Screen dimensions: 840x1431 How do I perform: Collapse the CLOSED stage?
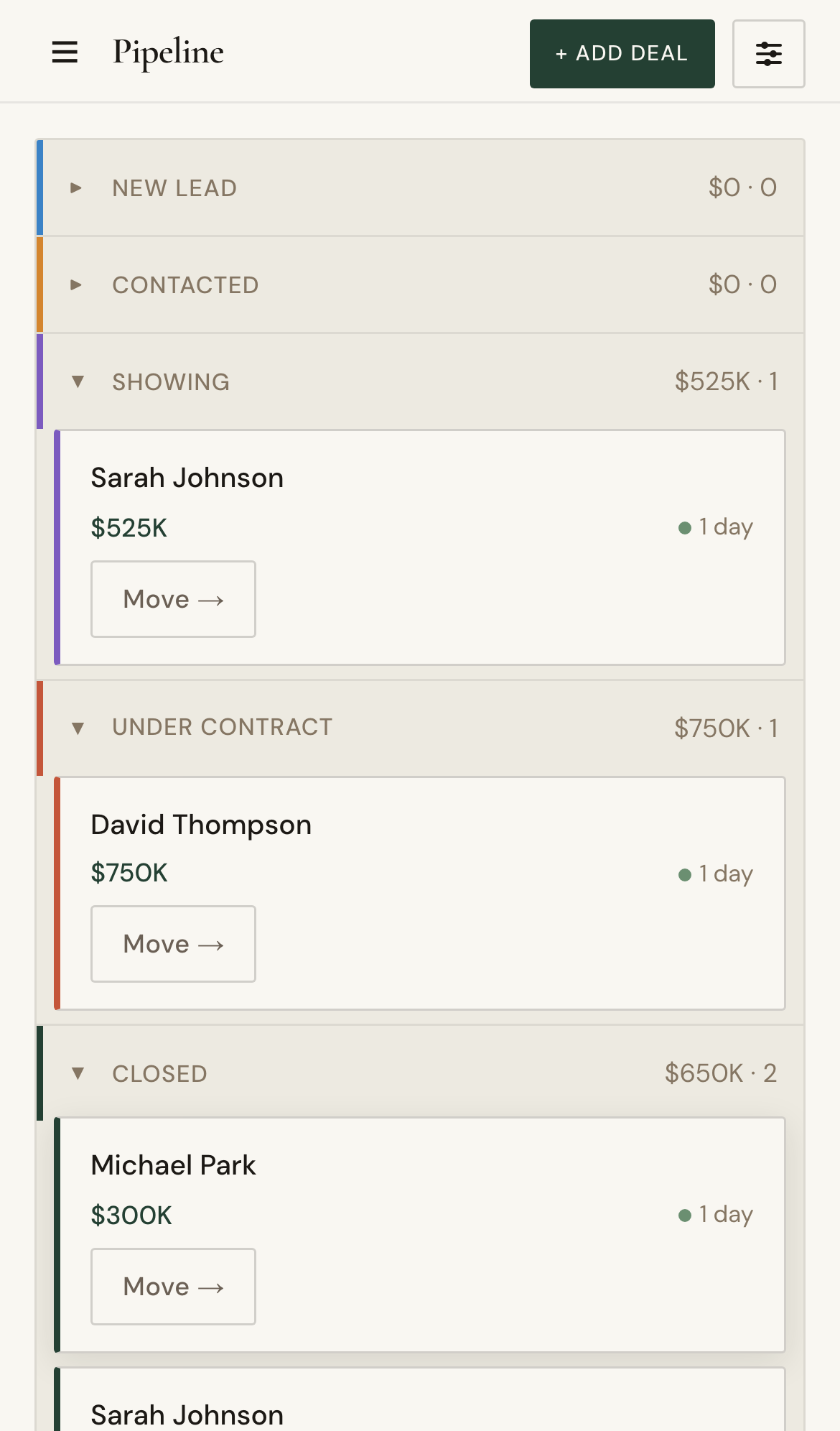(78, 1073)
